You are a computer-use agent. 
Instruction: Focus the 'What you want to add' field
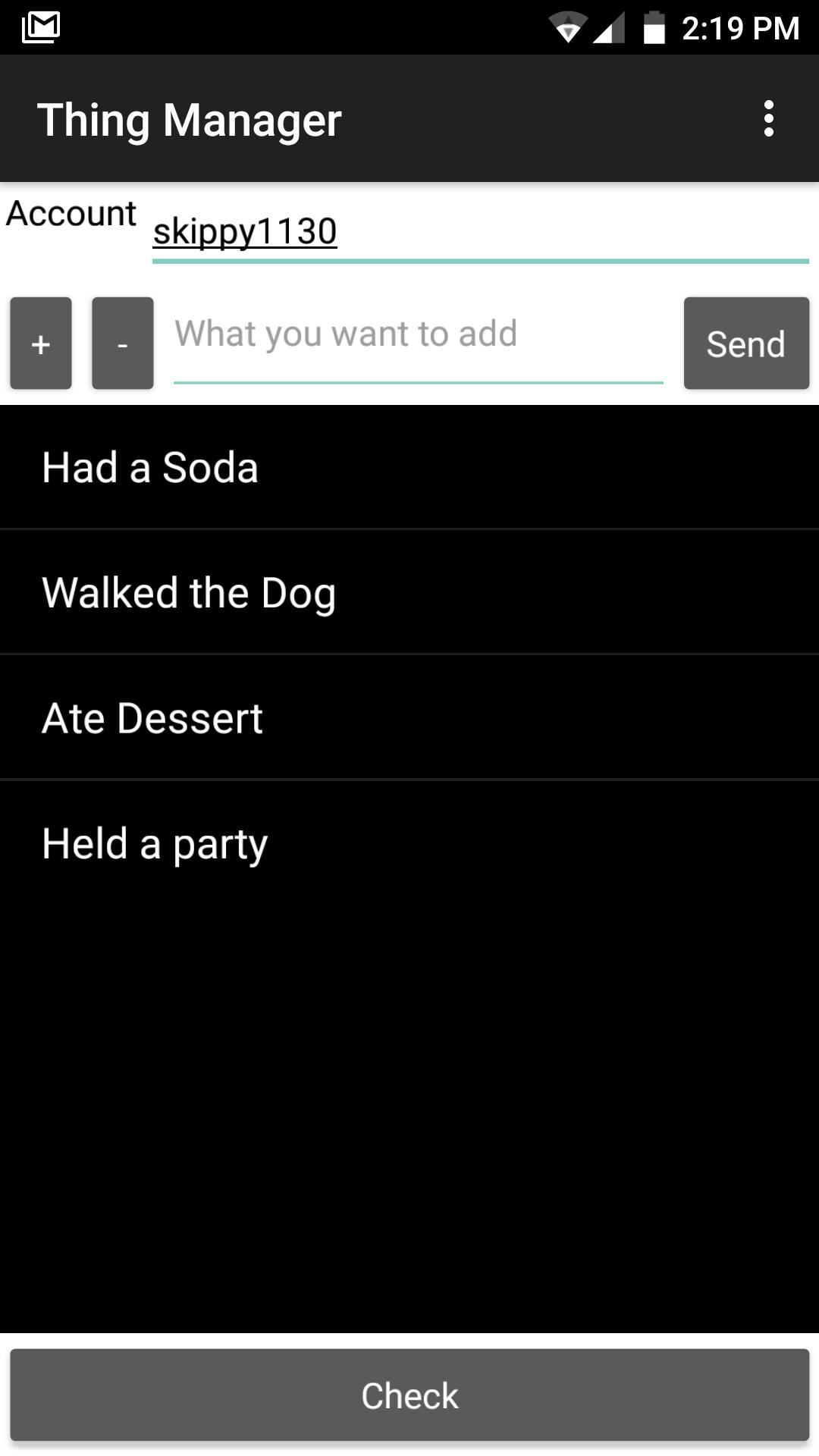tap(418, 336)
